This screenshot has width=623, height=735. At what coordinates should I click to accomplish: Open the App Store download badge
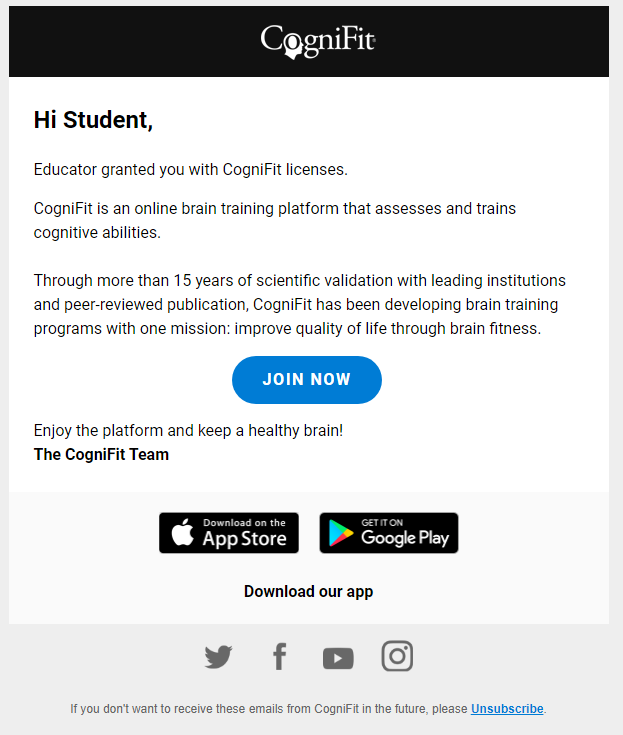coord(229,533)
